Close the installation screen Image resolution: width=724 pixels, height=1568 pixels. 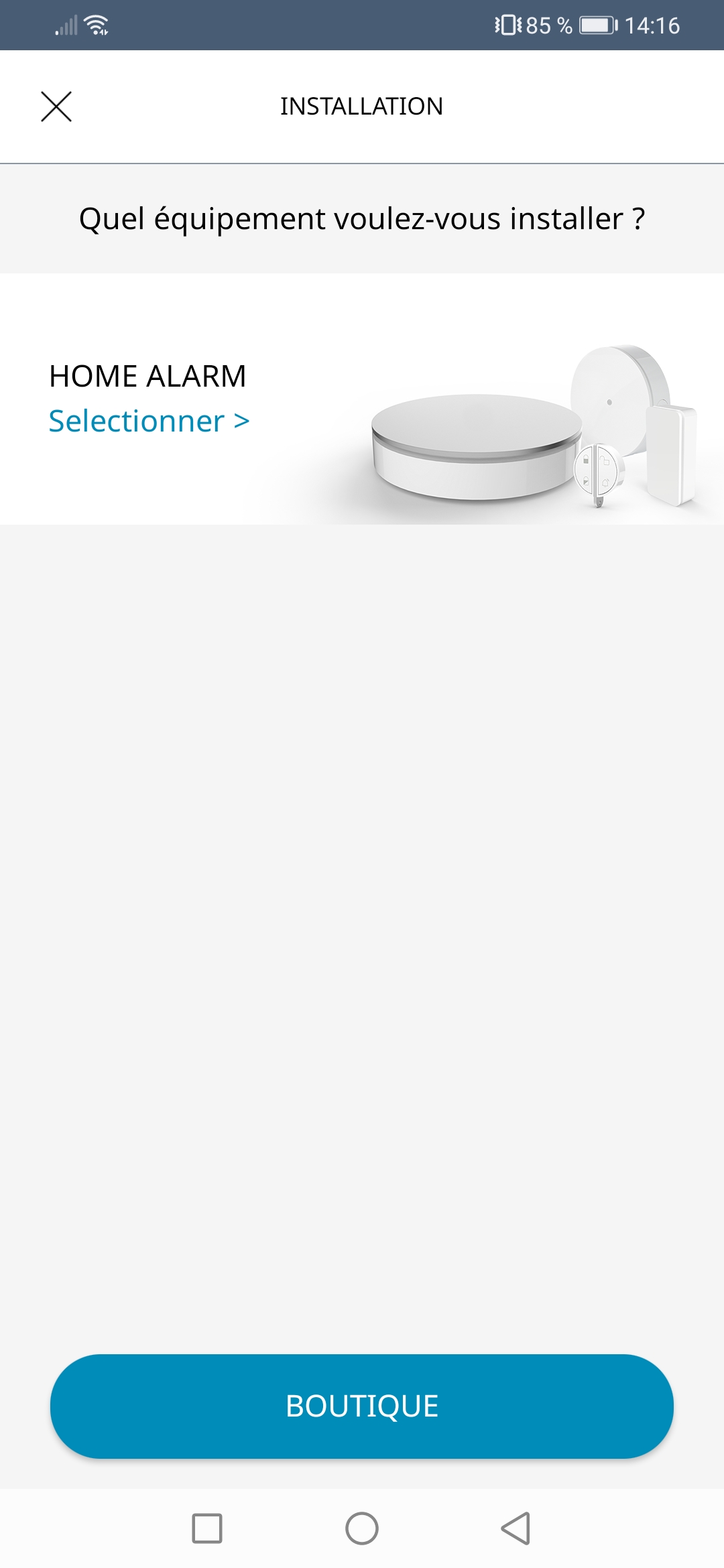click(56, 107)
